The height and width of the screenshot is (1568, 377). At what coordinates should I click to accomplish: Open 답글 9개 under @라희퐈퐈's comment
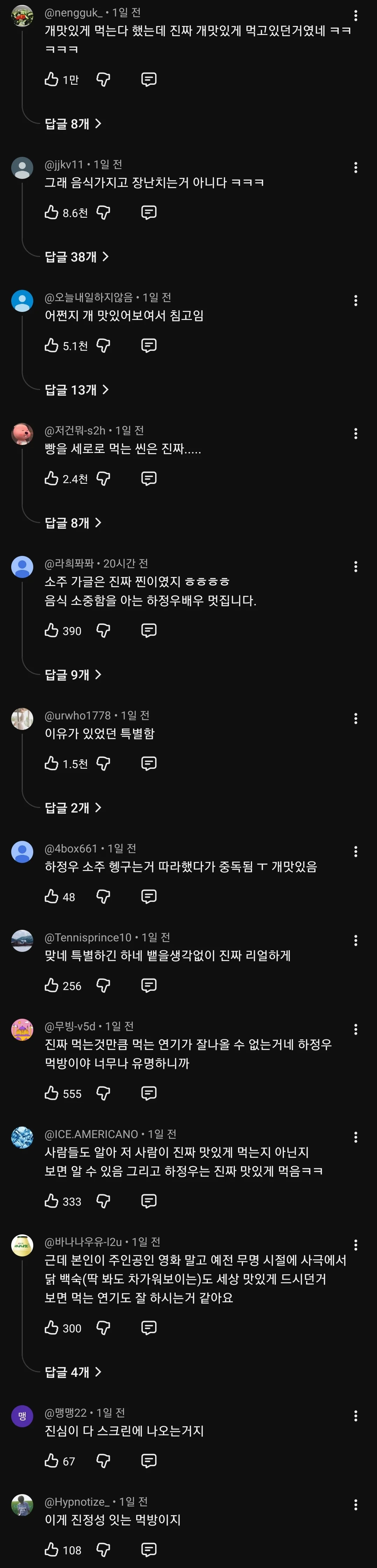coord(73,675)
